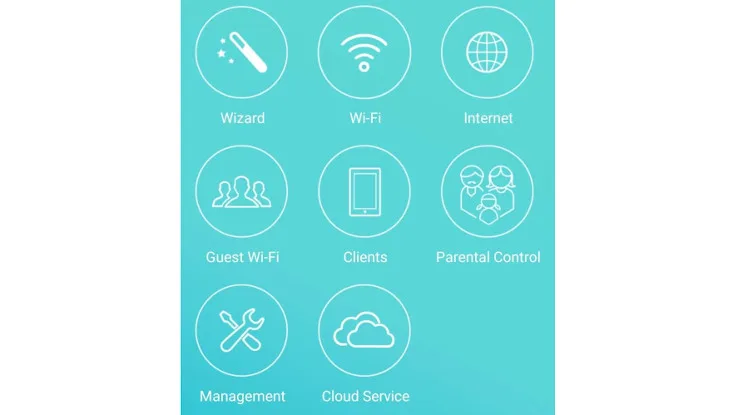Open Parental Control

pos(488,191)
